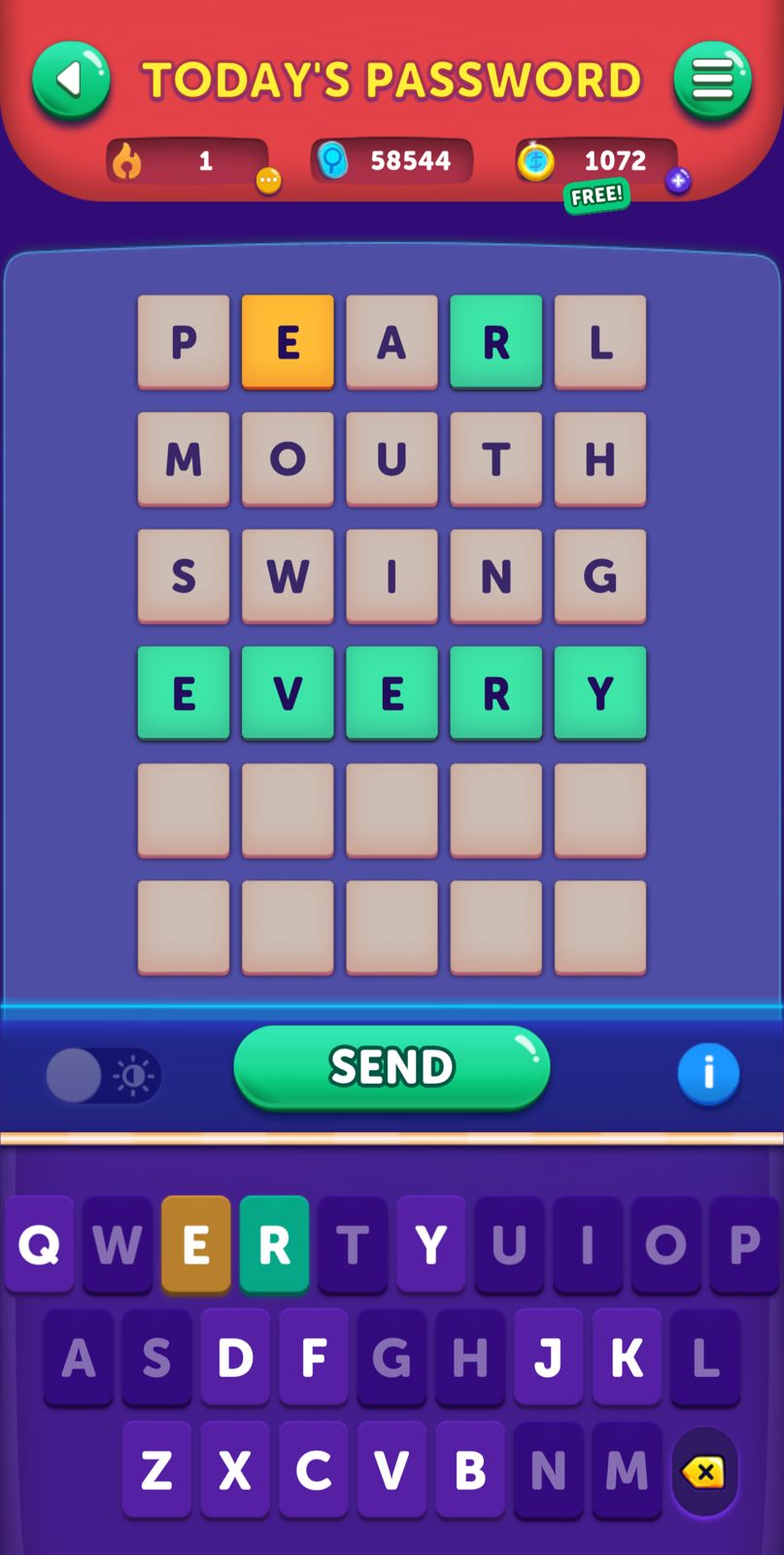Type the letter K on the keyboard
This screenshot has width=784, height=1555.
[x=627, y=1358]
